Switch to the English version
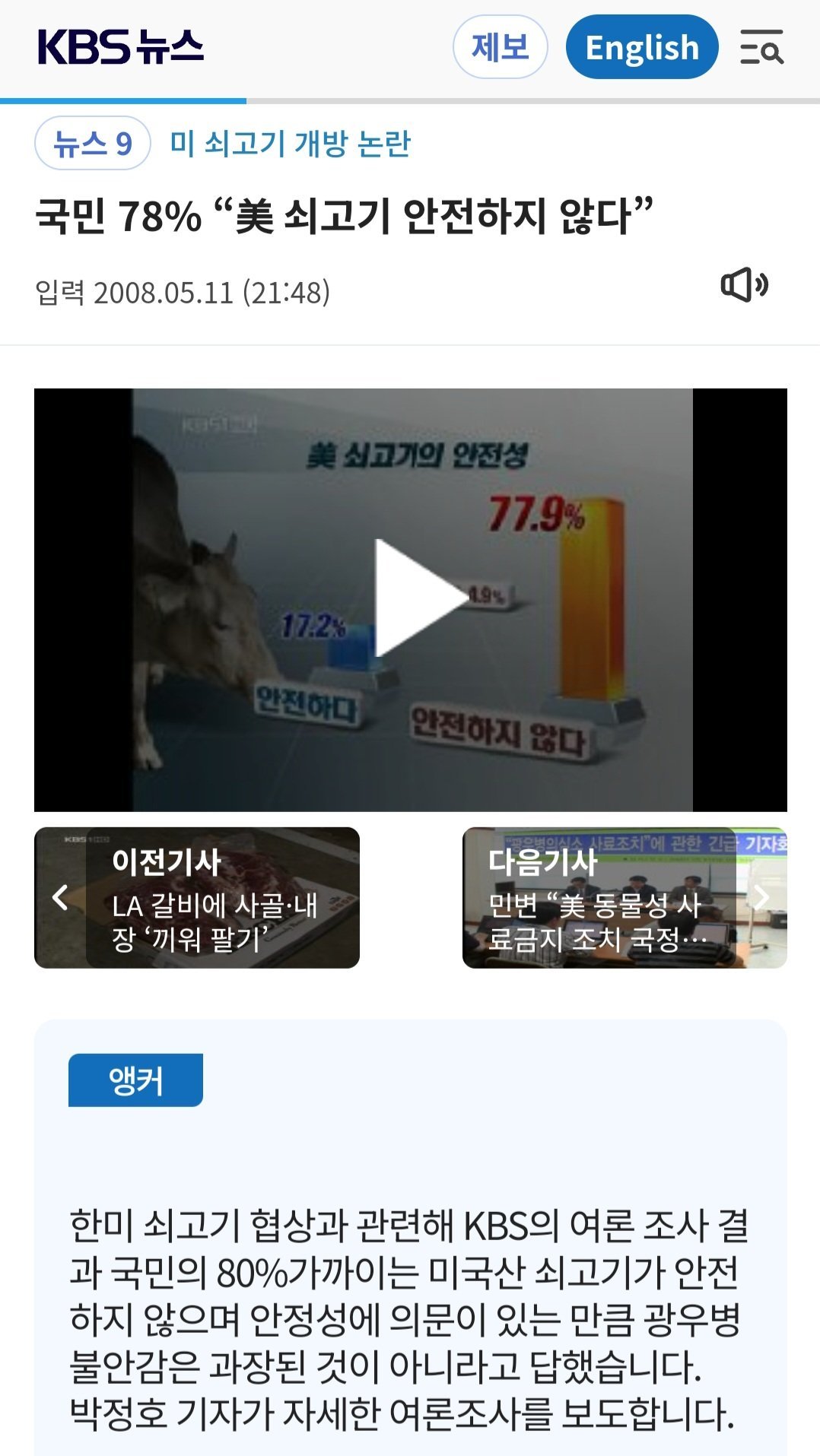 click(x=641, y=47)
